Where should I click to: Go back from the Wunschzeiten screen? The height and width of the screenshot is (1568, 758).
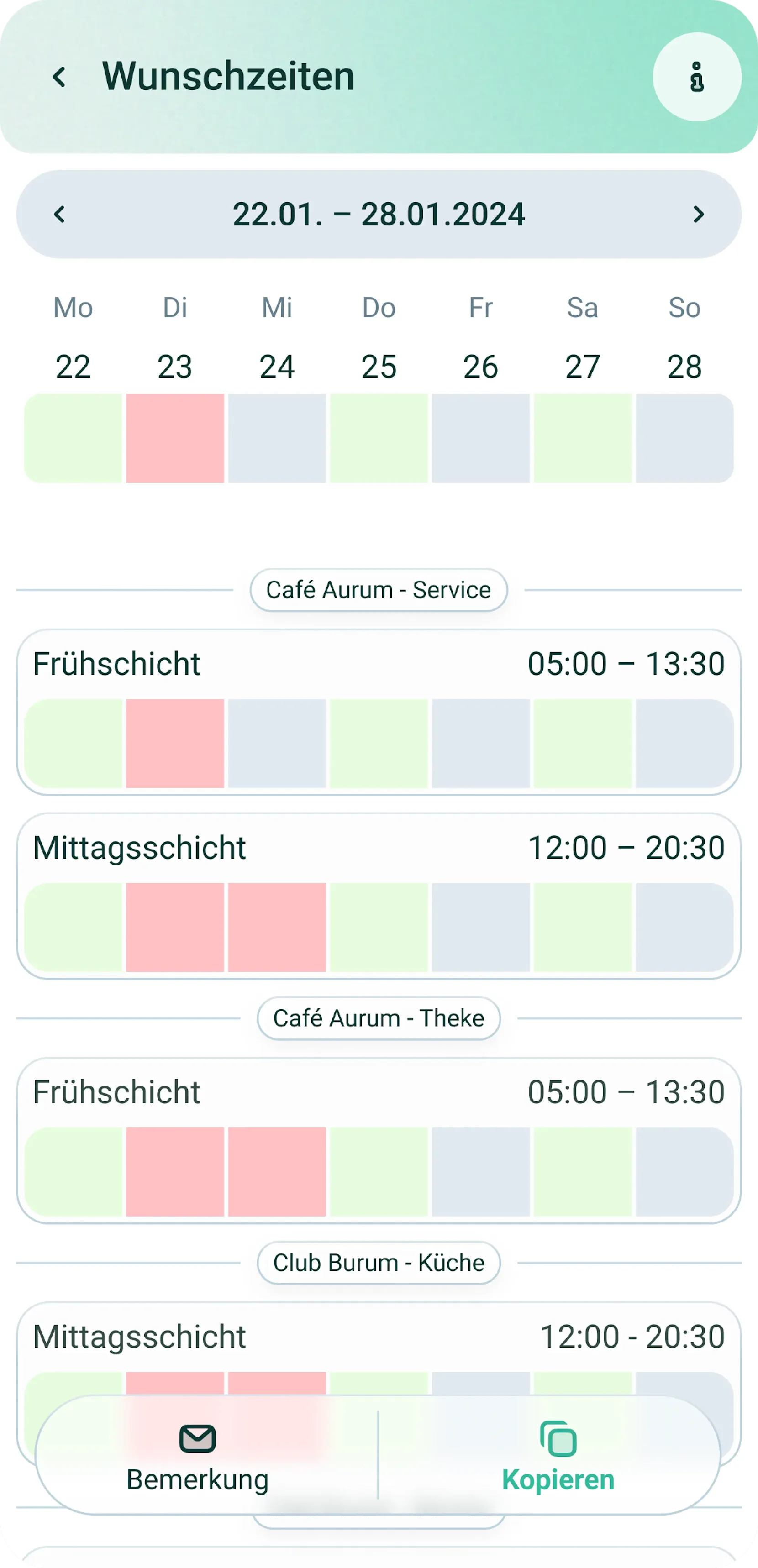(59, 77)
